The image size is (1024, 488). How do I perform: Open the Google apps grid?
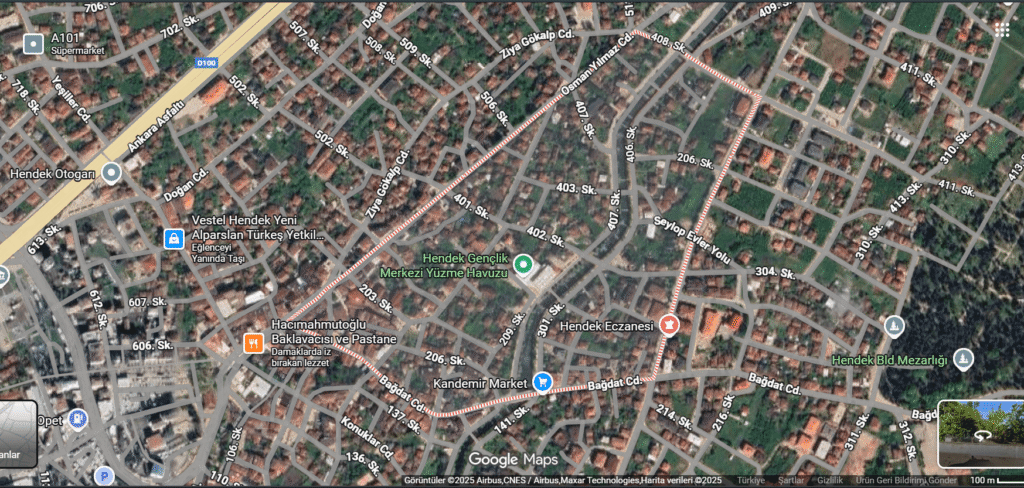click(1001, 29)
